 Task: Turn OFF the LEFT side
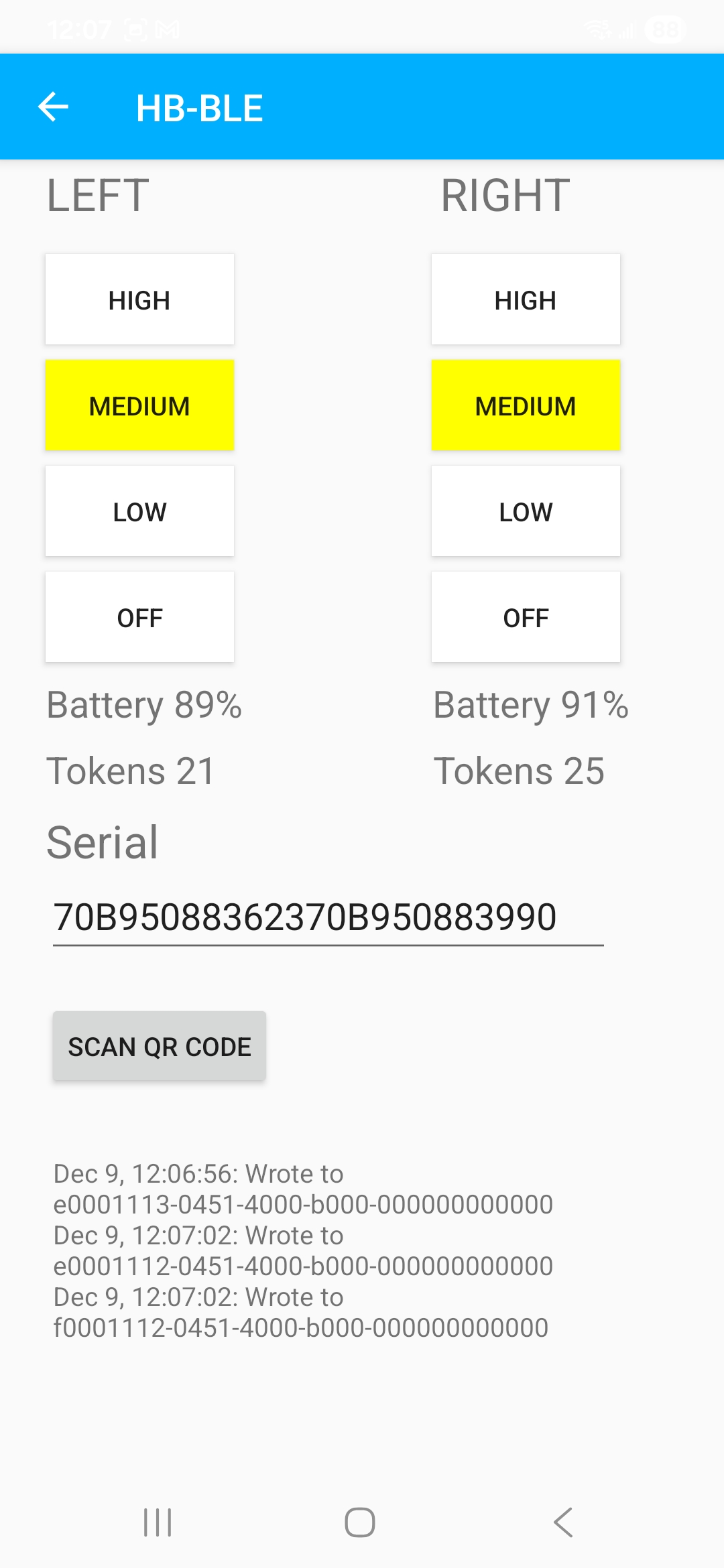click(x=139, y=617)
